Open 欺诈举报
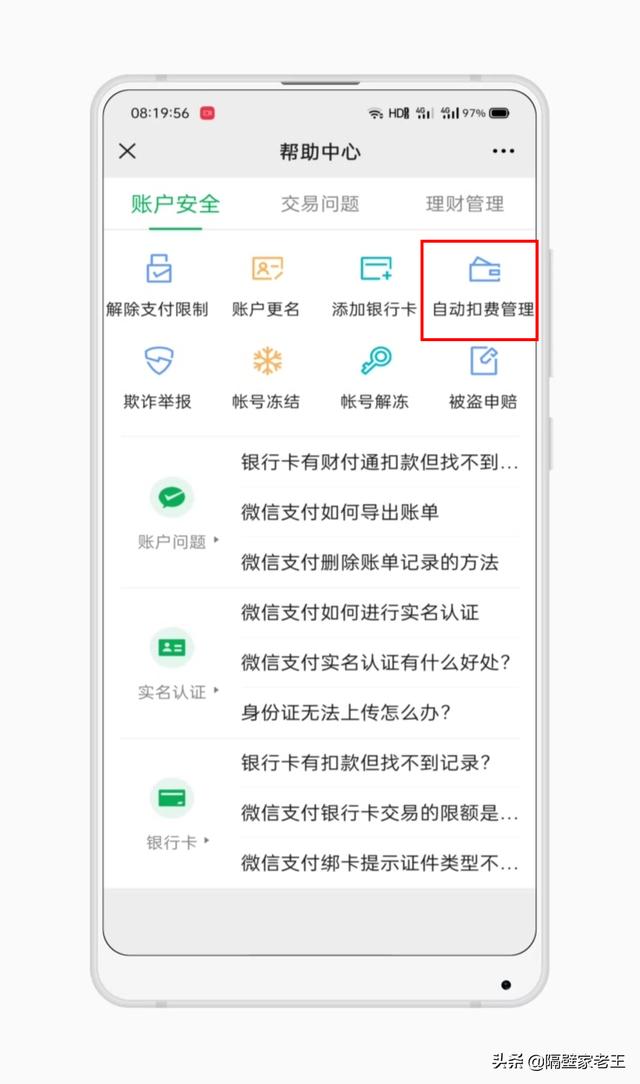This screenshot has height=1084, width=640. click(x=158, y=378)
